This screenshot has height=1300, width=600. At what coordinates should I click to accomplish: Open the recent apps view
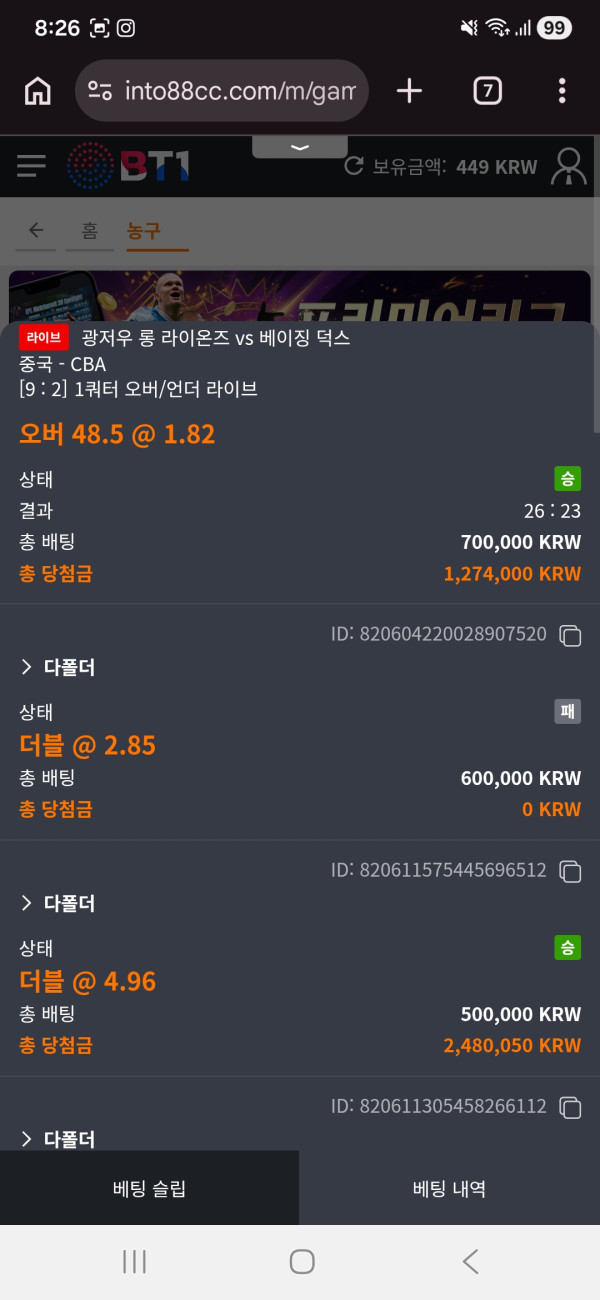coord(134,1262)
